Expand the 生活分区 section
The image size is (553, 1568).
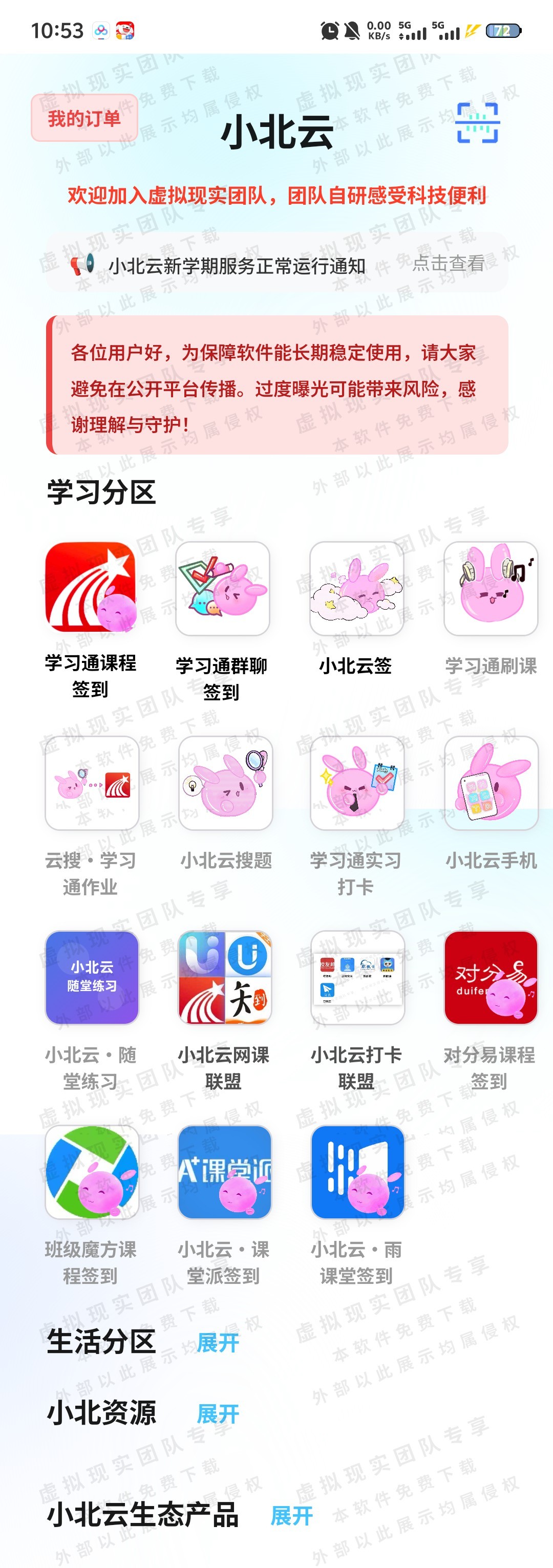point(218,1342)
